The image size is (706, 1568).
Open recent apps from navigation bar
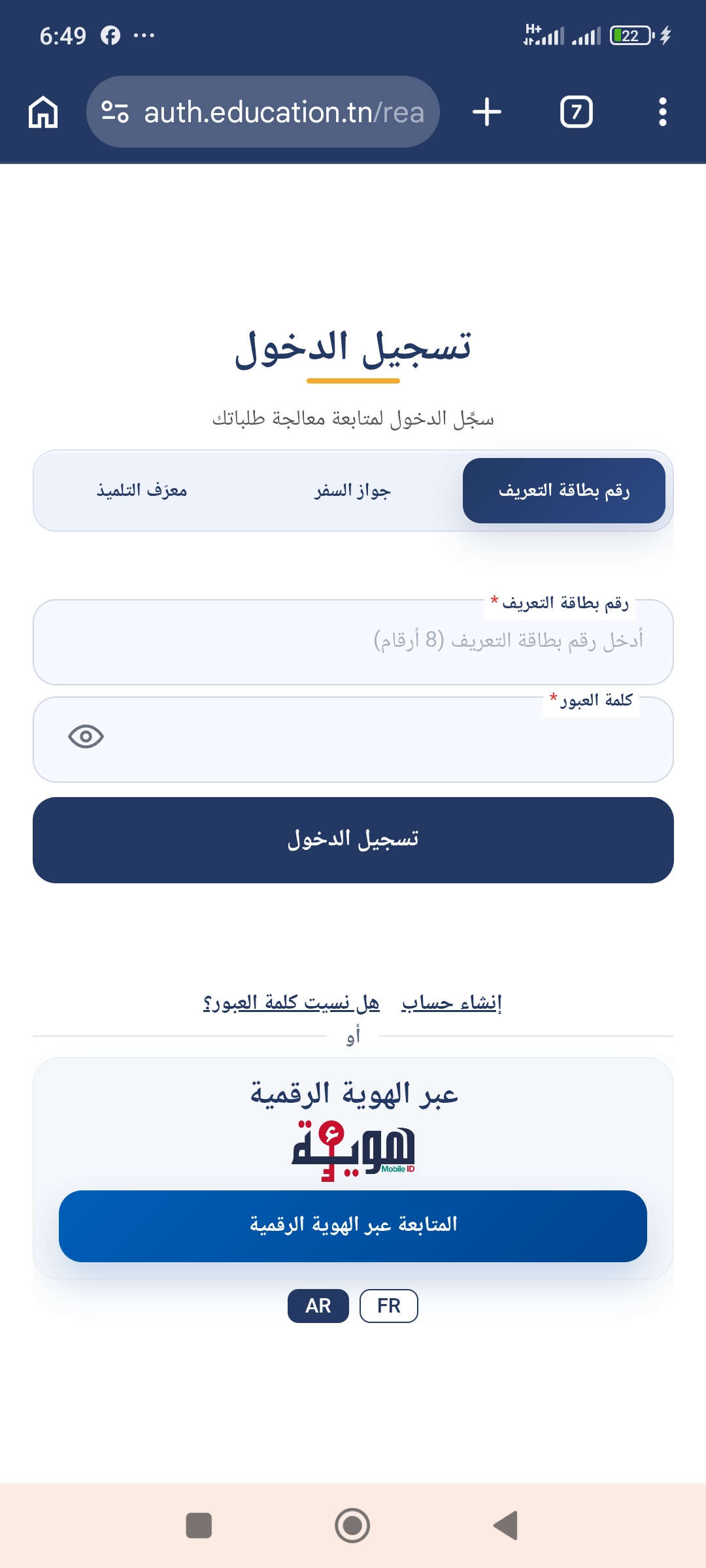point(199,1526)
